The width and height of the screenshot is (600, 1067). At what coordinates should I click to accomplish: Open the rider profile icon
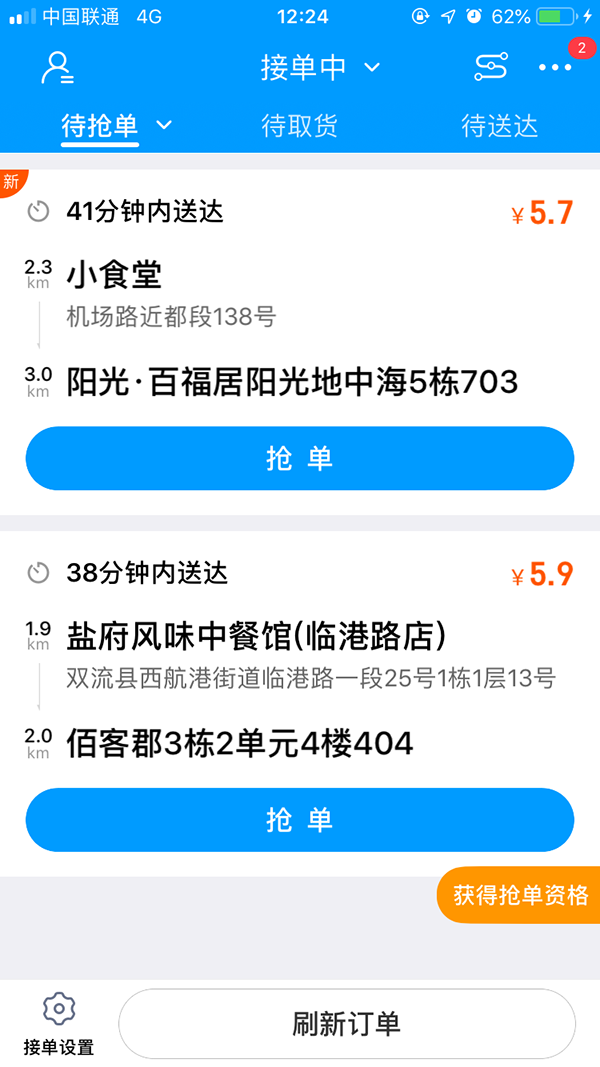click(58, 67)
